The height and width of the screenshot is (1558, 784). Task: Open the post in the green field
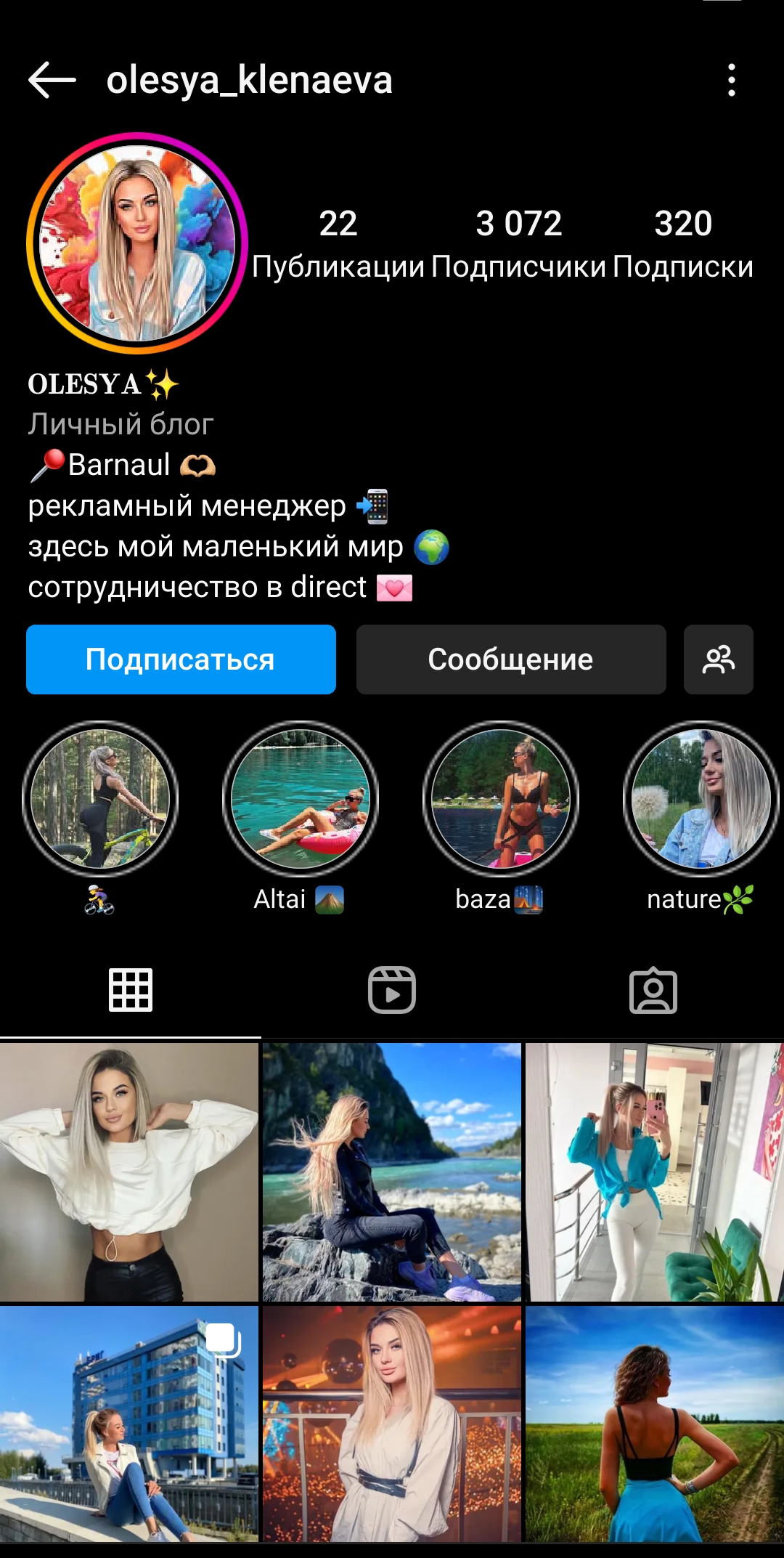tap(654, 1424)
